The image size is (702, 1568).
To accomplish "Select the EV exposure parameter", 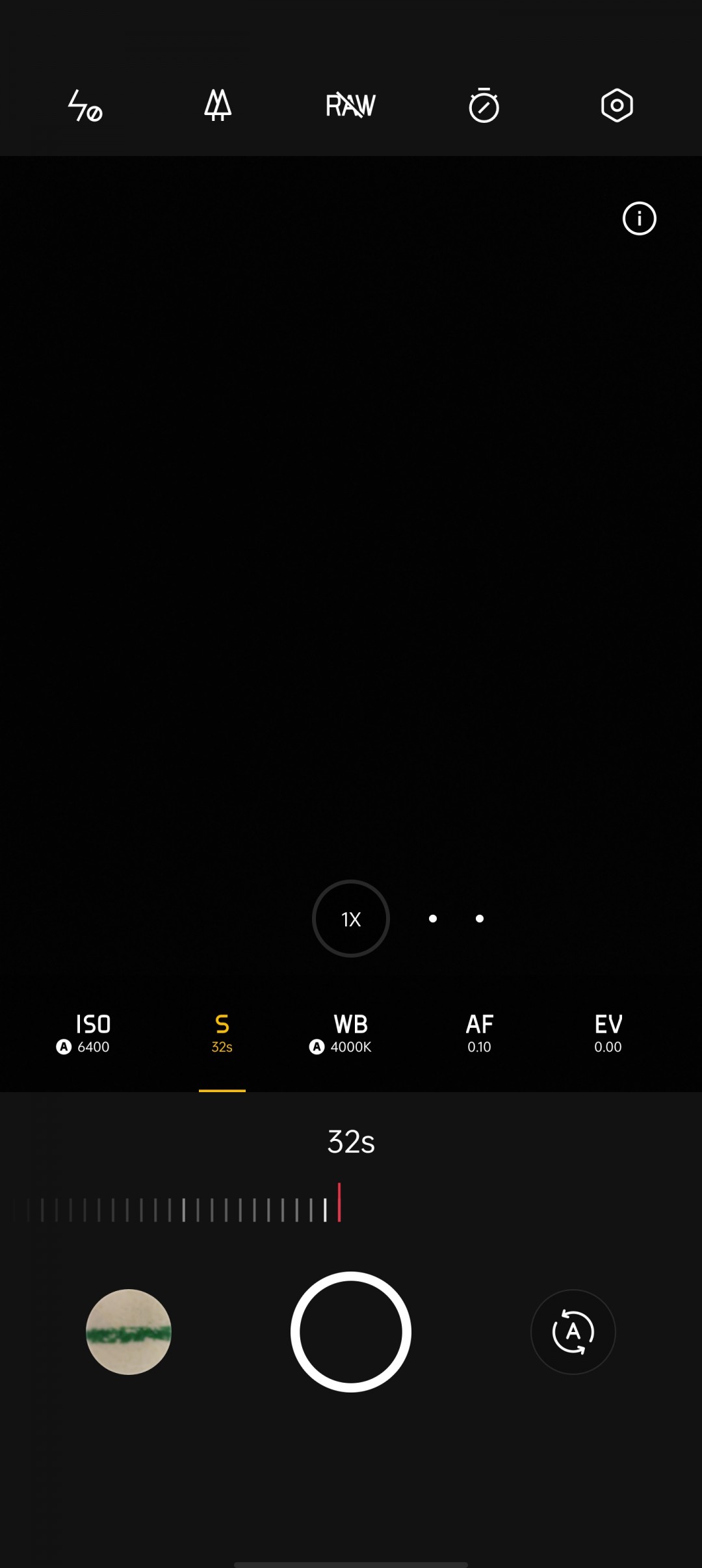I will pyautogui.click(x=608, y=1034).
